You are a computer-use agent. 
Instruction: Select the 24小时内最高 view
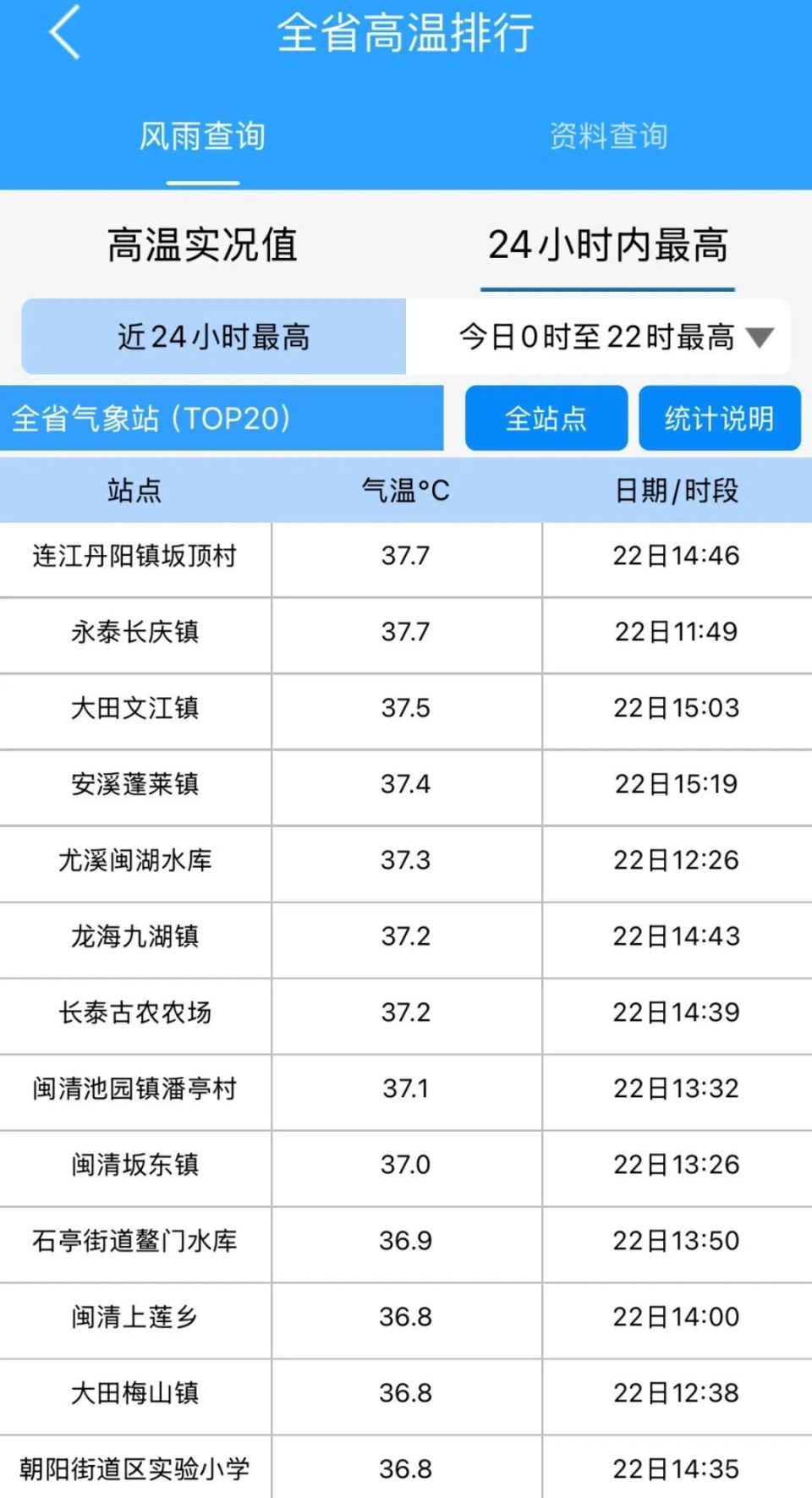pos(611,245)
